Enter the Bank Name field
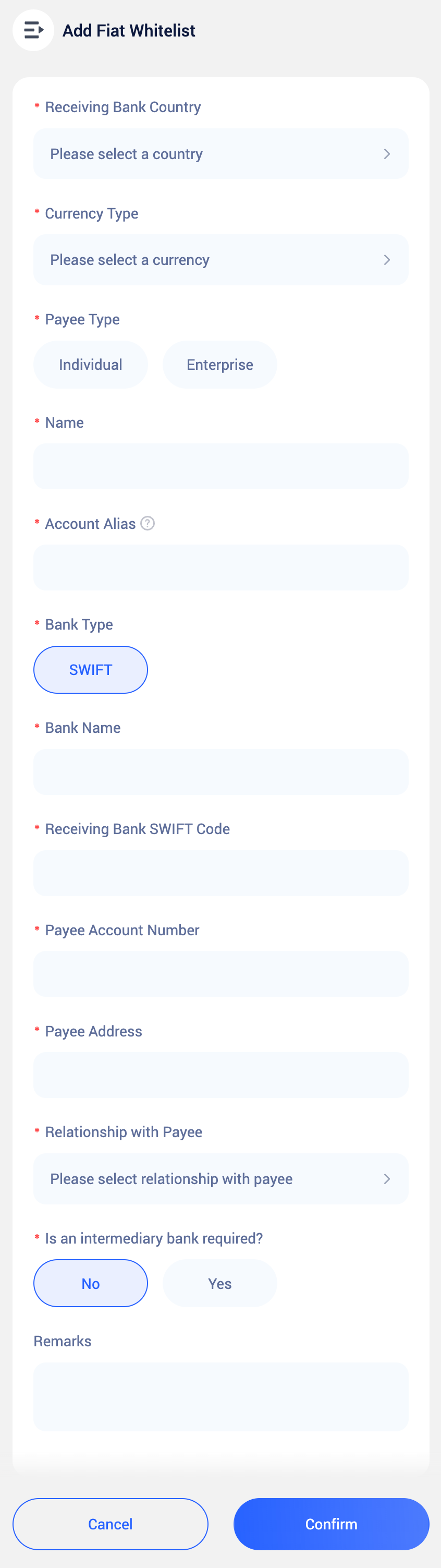Screen dimensions: 441x1568 tap(220, 772)
